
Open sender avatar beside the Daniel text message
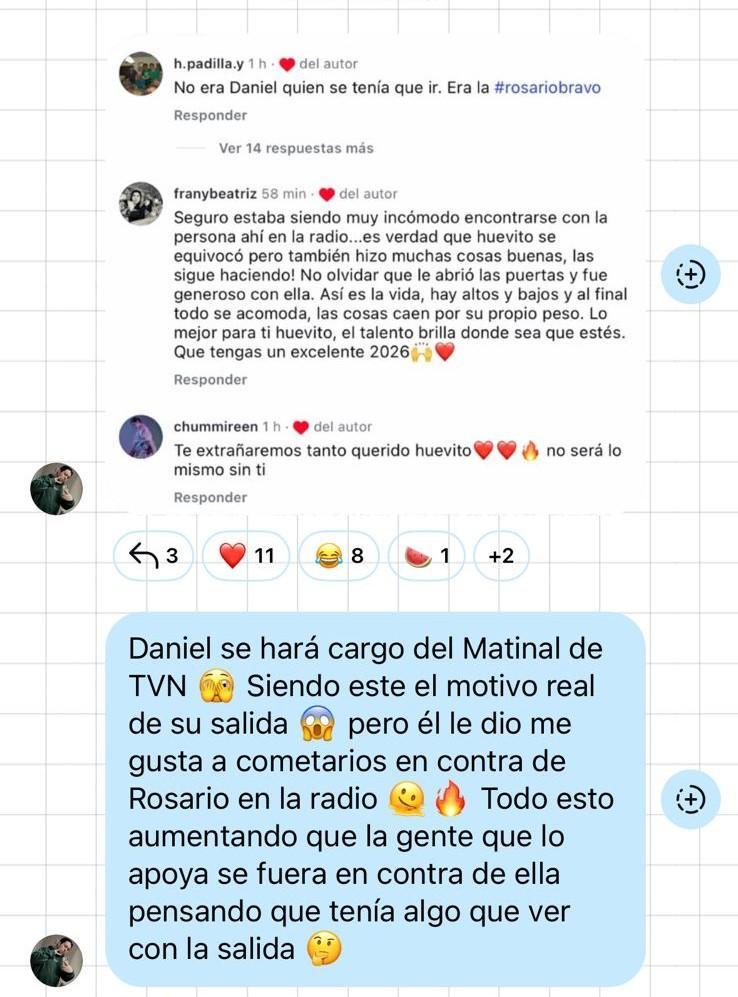(56, 961)
